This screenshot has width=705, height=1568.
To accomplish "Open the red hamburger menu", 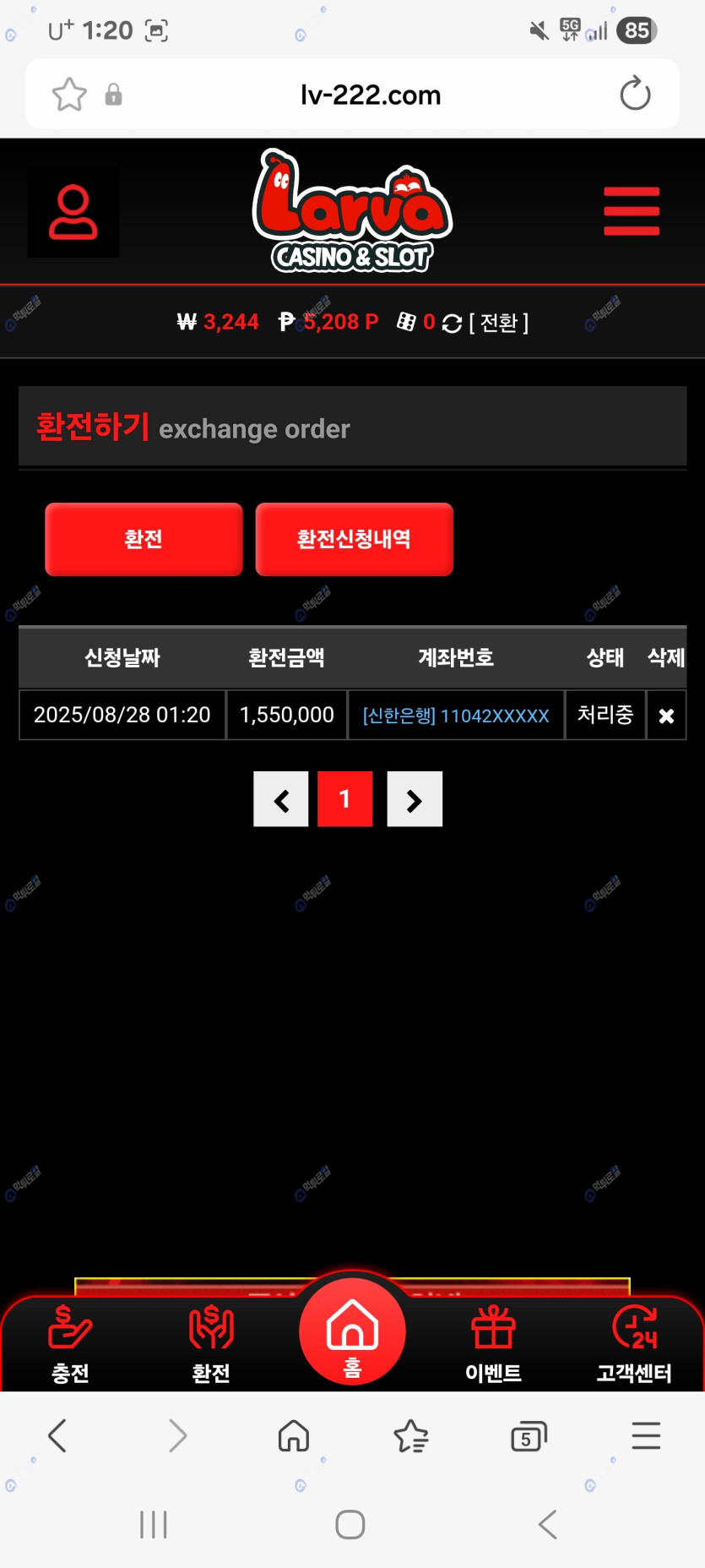I will [x=631, y=211].
